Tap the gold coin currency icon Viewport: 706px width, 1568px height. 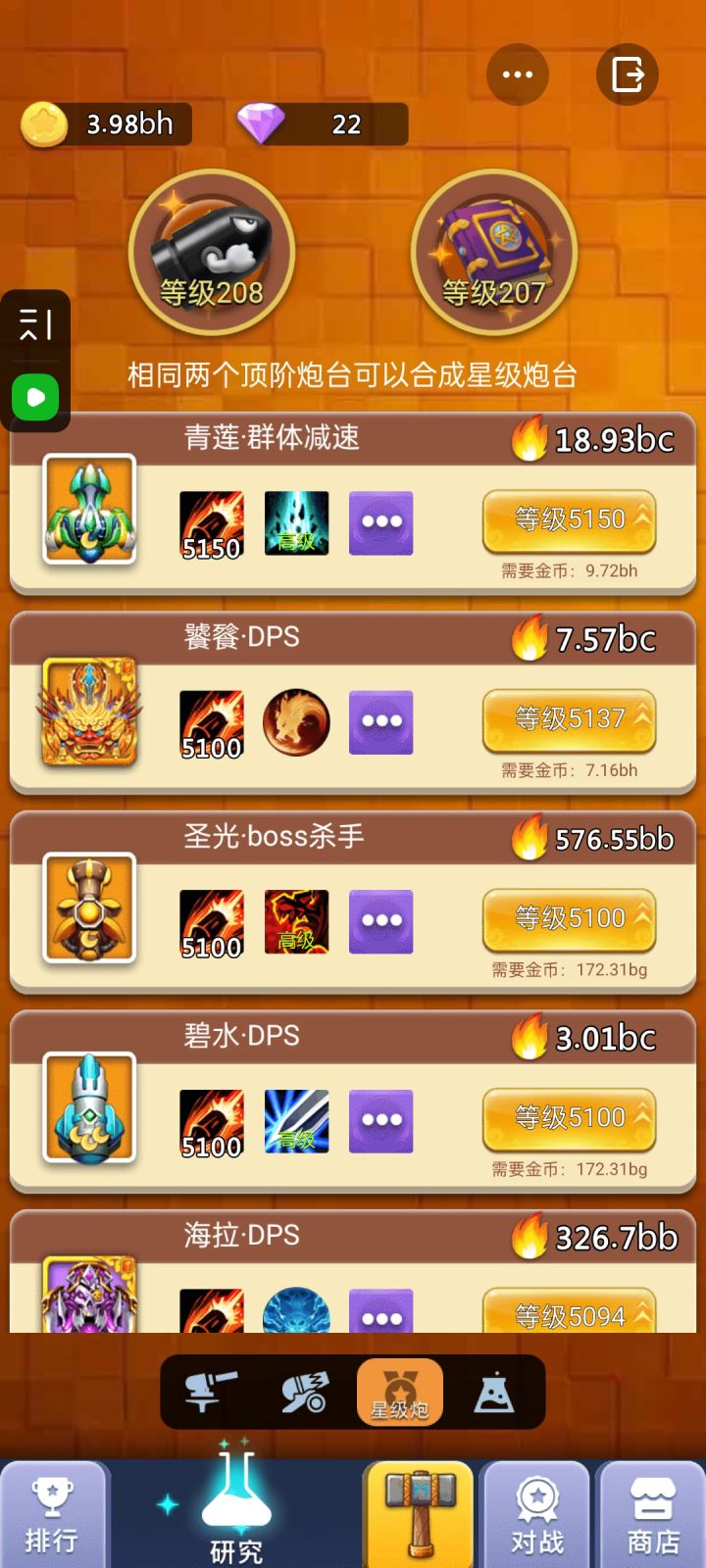(x=43, y=124)
